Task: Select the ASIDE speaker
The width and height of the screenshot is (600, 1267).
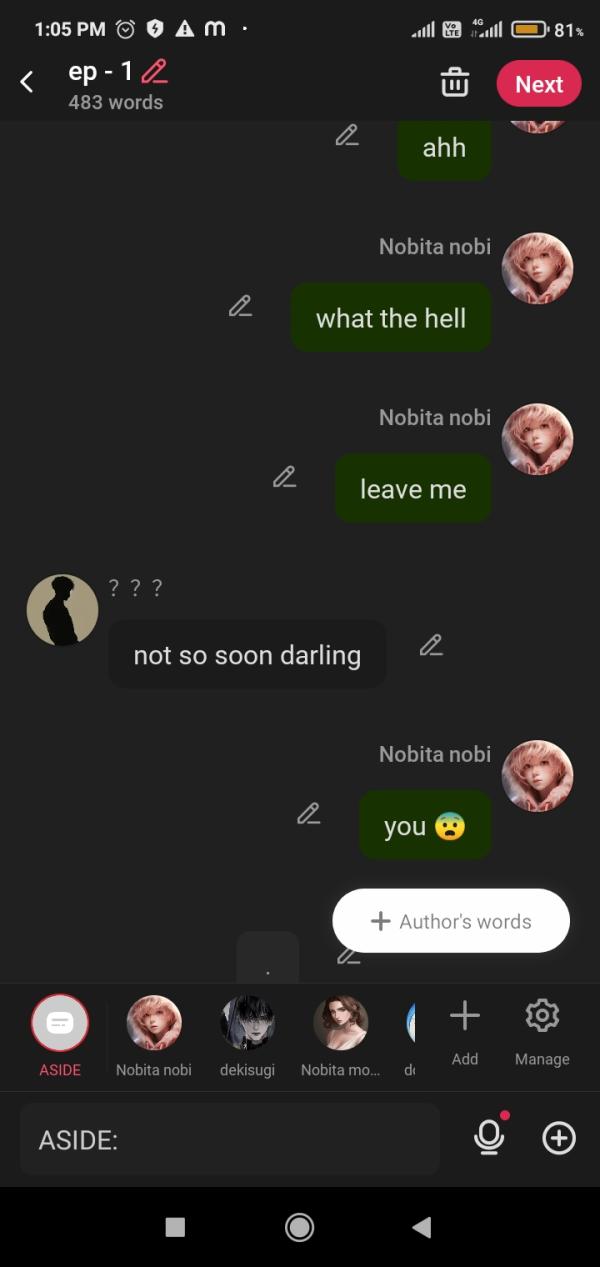Action: click(60, 1023)
